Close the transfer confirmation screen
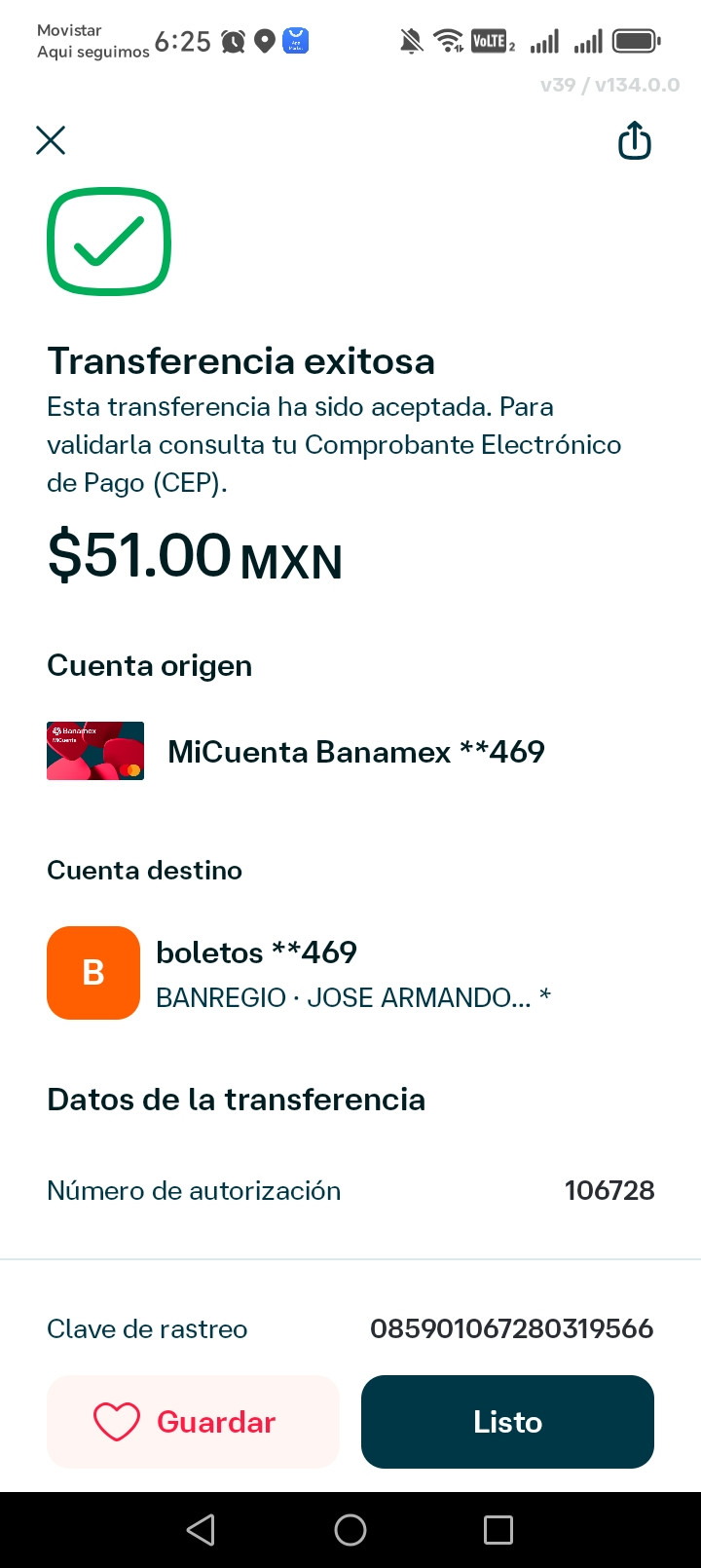The width and height of the screenshot is (701, 1568). click(x=51, y=140)
